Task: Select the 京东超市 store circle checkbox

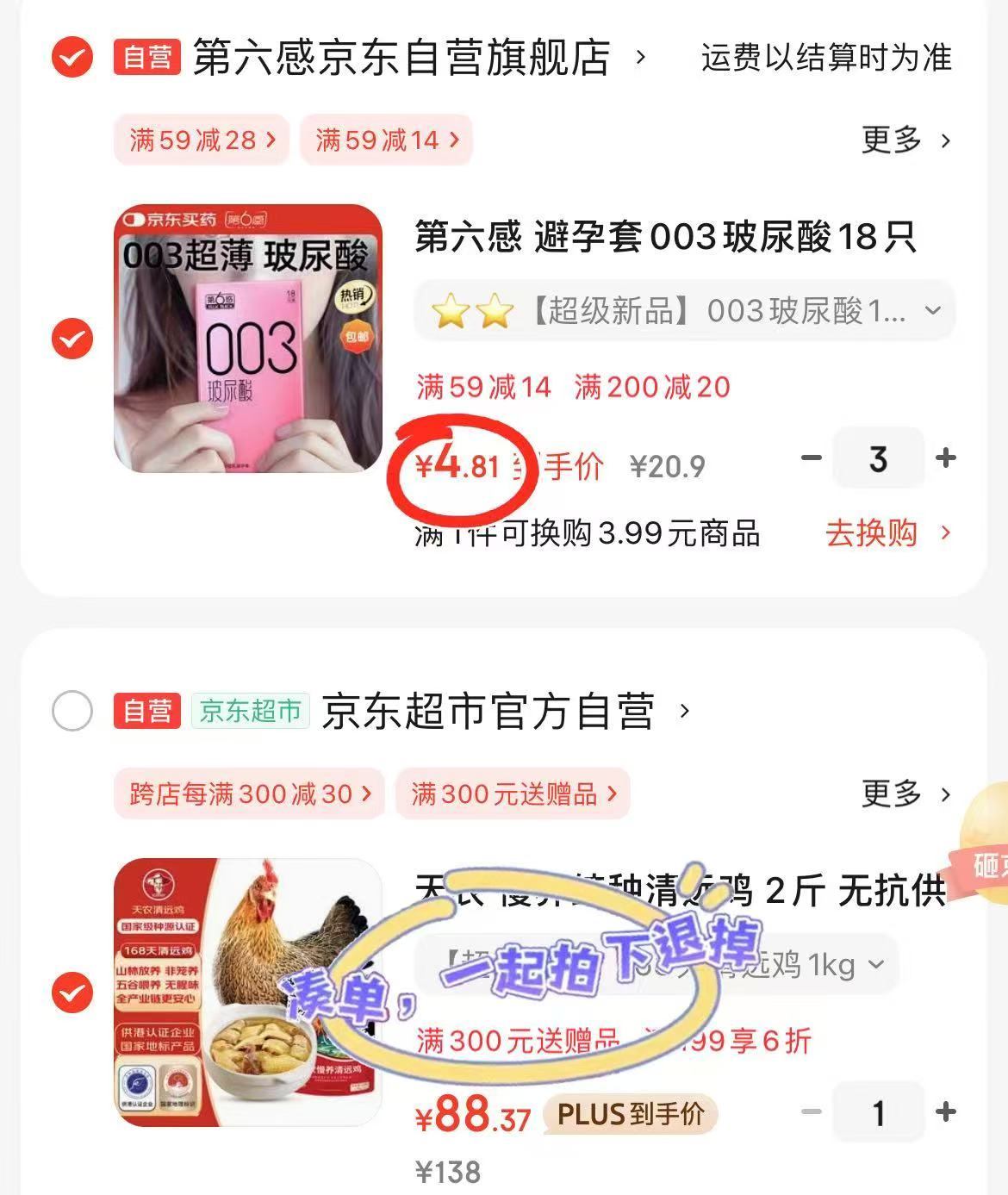Action: 71,710
